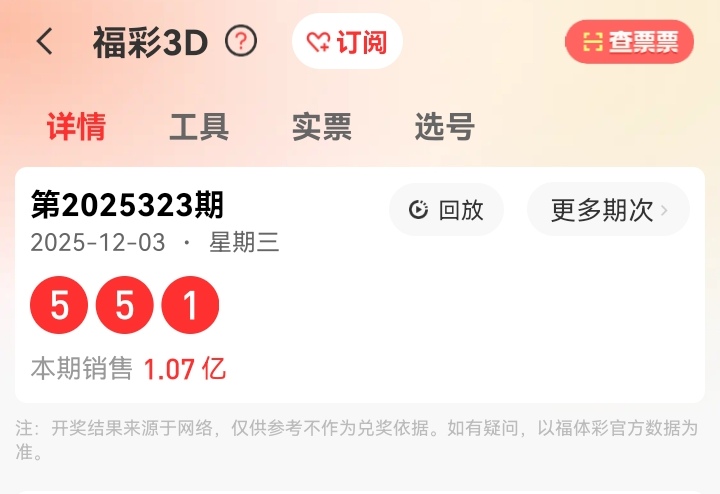Screen dimensions: 720x494
Task: Switch to the 工具 tab
Action: [199, 127]
